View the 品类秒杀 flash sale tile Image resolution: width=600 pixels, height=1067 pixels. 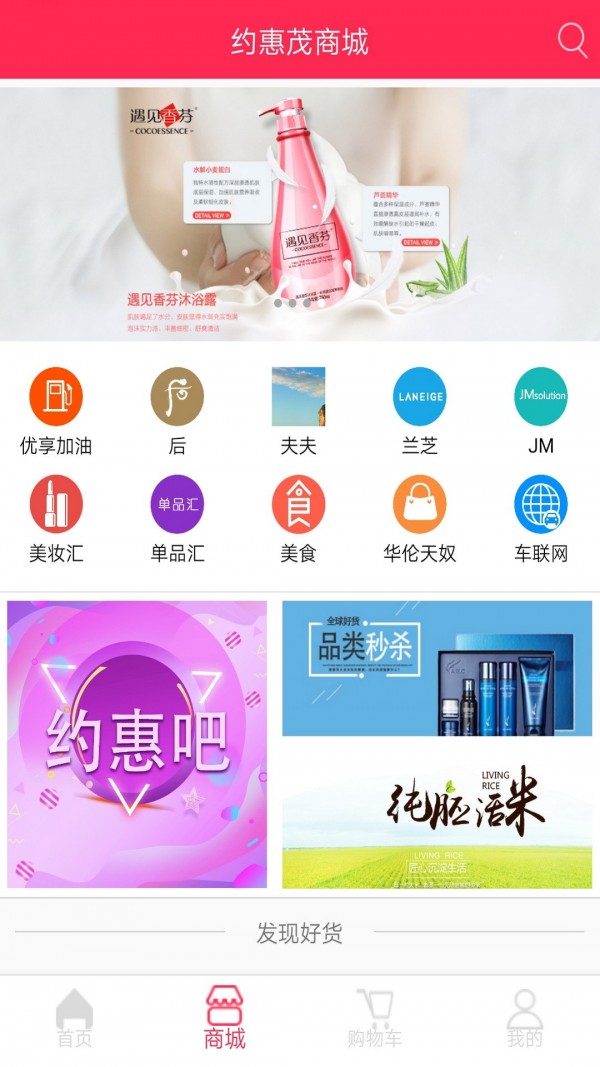pos(437,668)
